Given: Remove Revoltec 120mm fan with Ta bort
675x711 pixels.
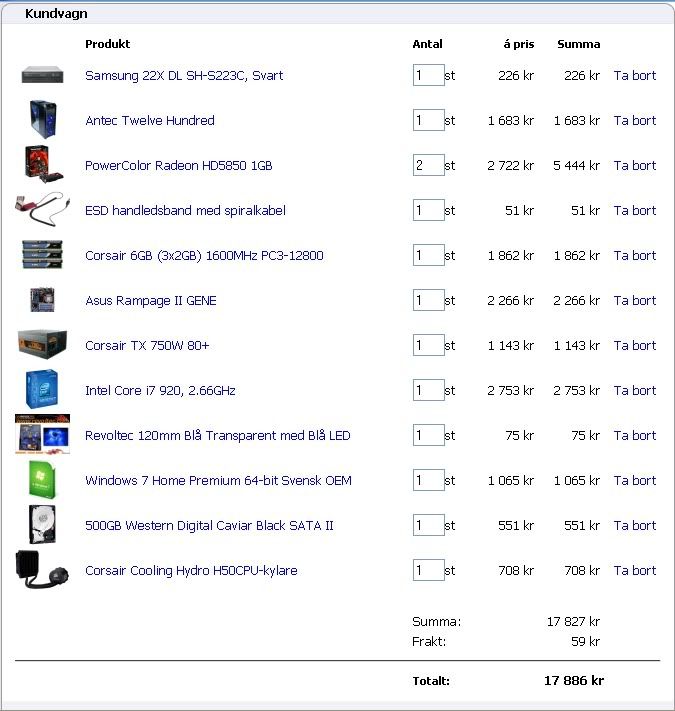Looking at the screenshot, I should [634, 436].
